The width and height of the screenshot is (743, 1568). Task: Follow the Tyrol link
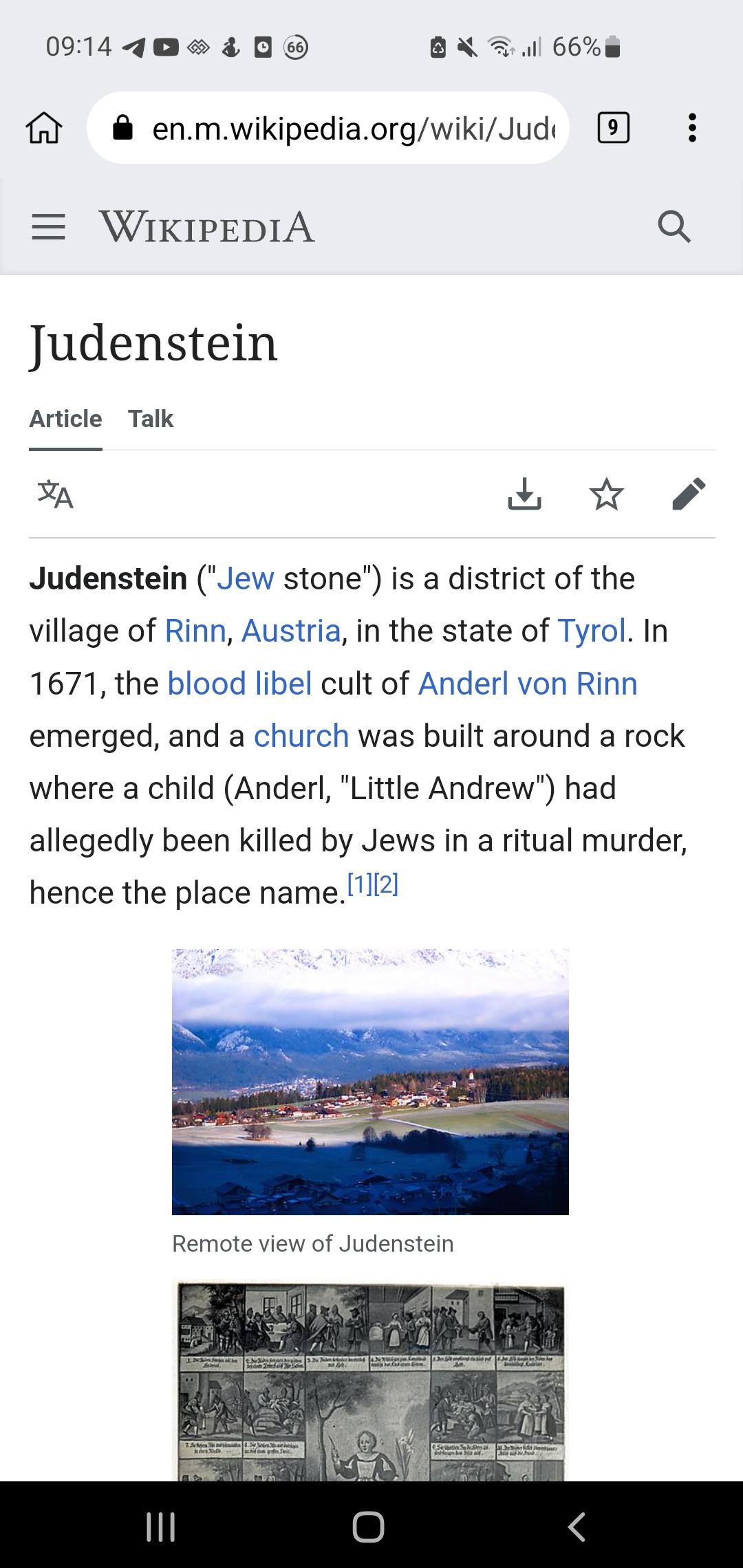(x=592, y=631)
